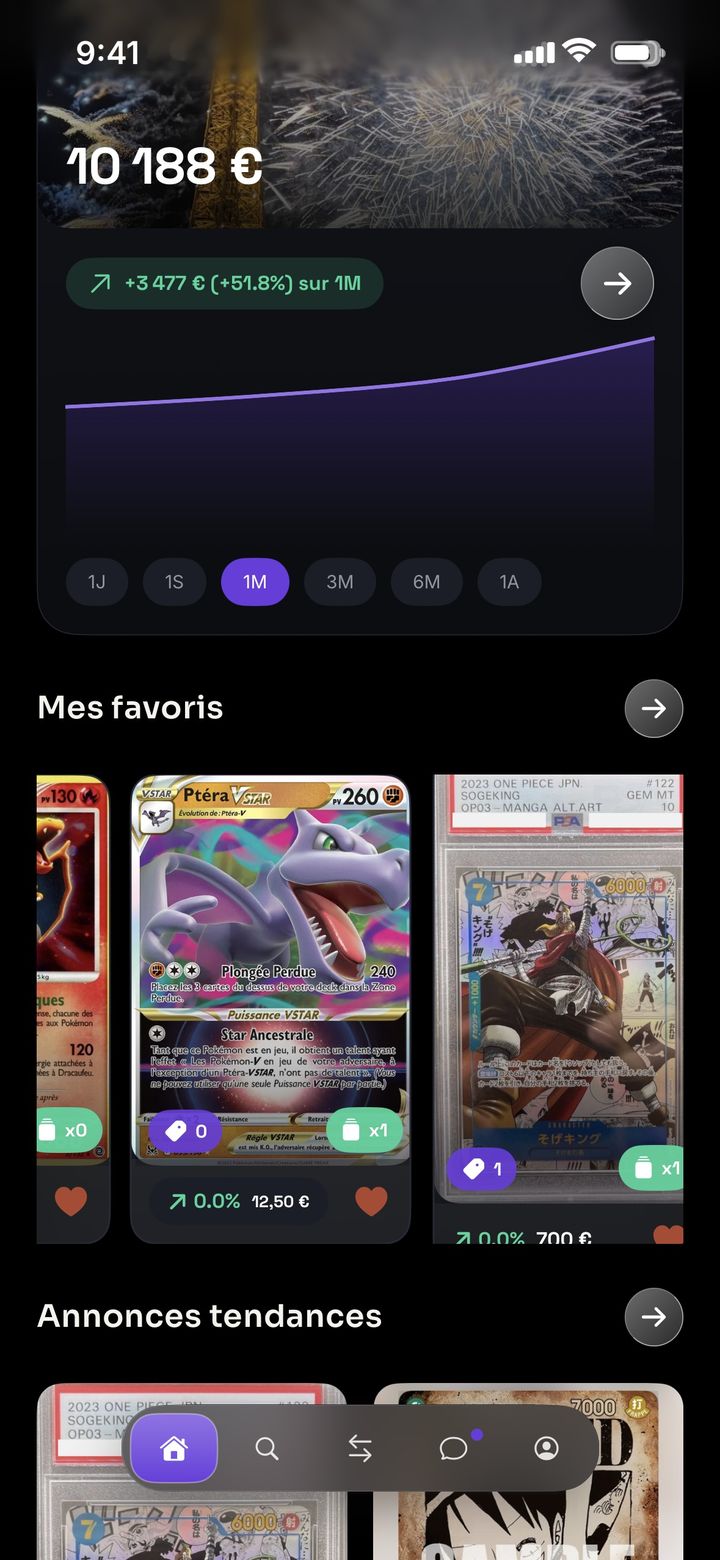720x1560 pixels.
Task: Open the exchange arrows tab
Action: click(x=360, y=1448)
